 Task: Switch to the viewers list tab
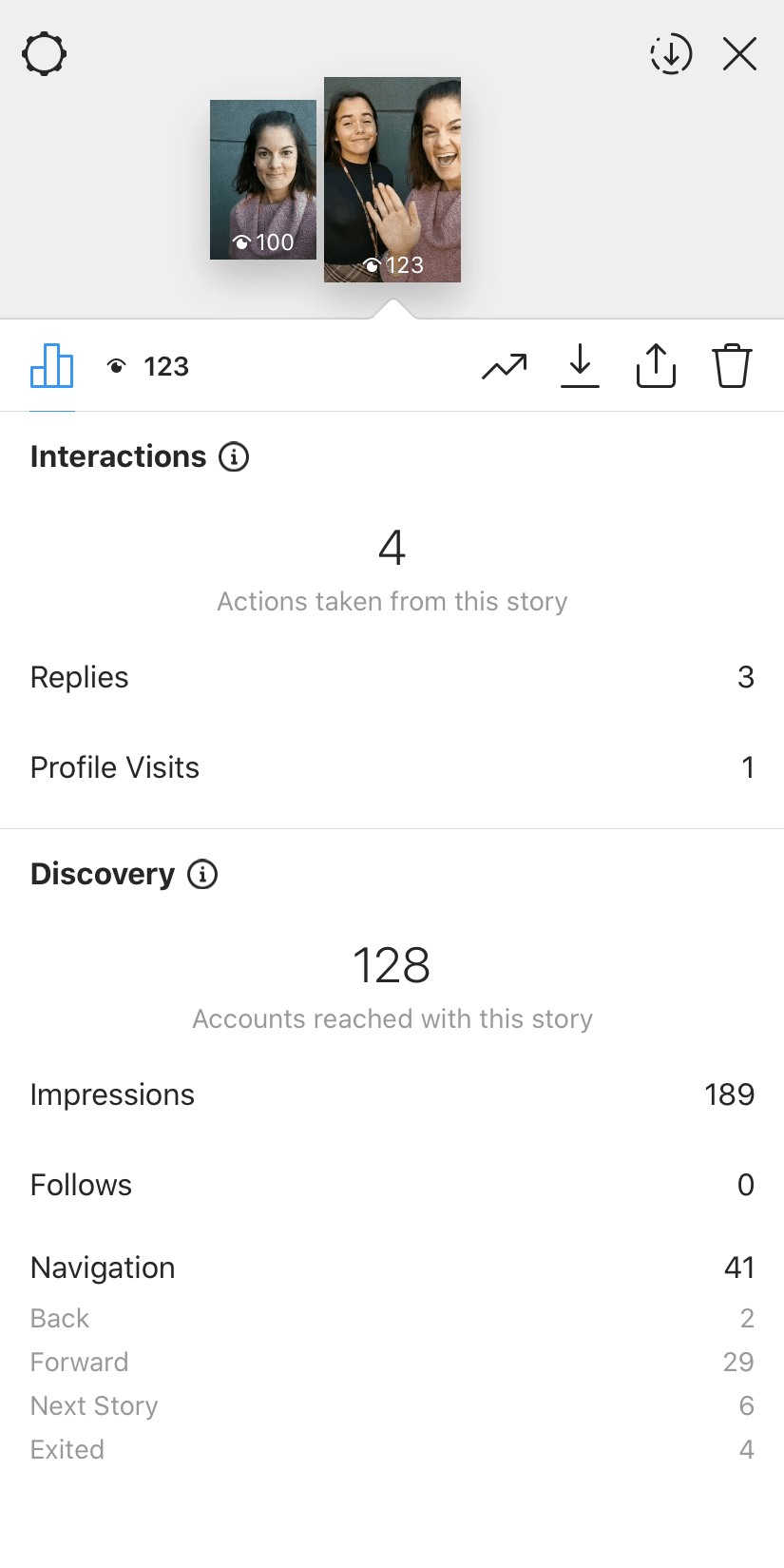[149, 366]
